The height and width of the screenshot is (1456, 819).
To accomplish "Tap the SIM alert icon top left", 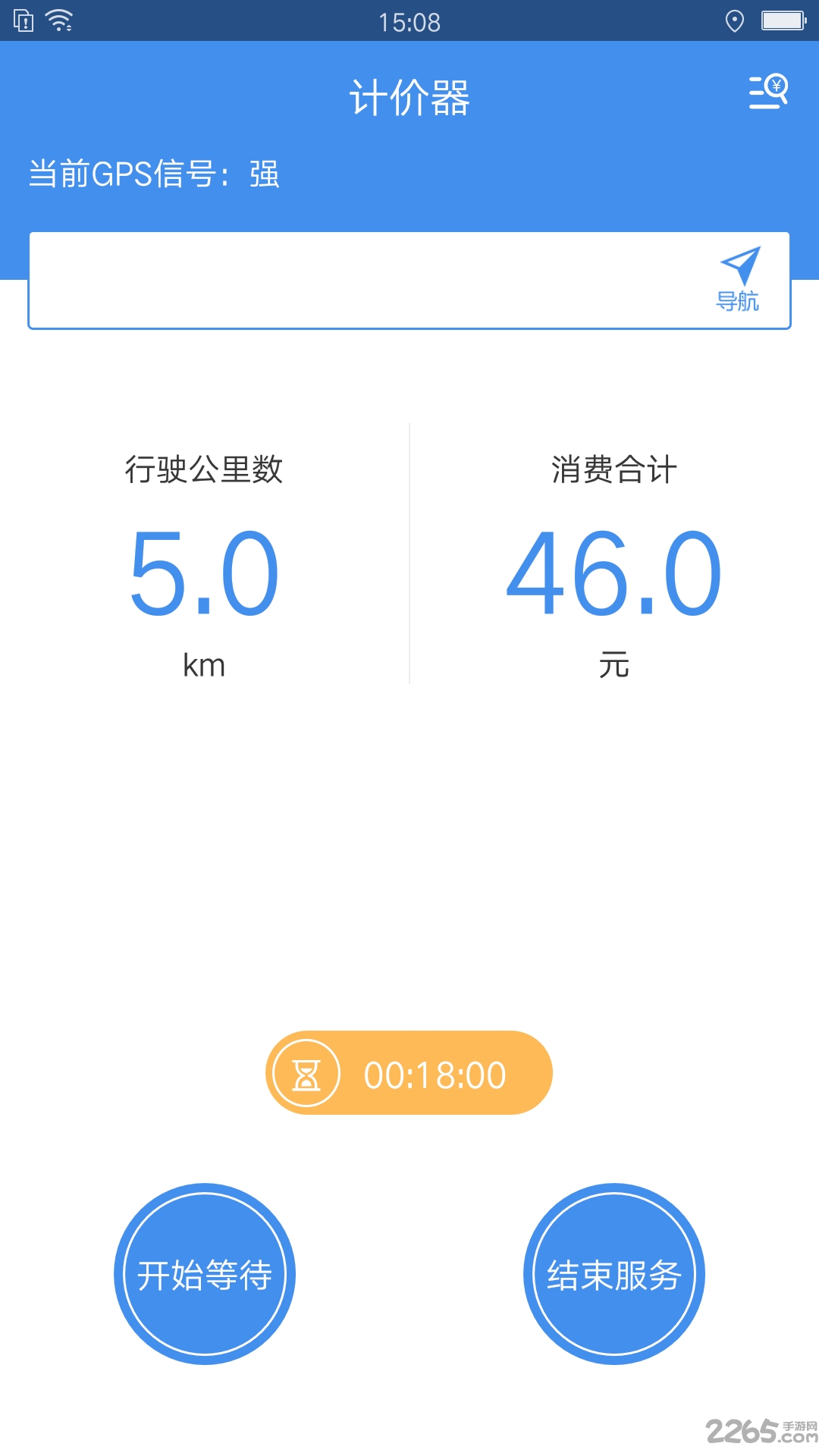I will [23, 20].
